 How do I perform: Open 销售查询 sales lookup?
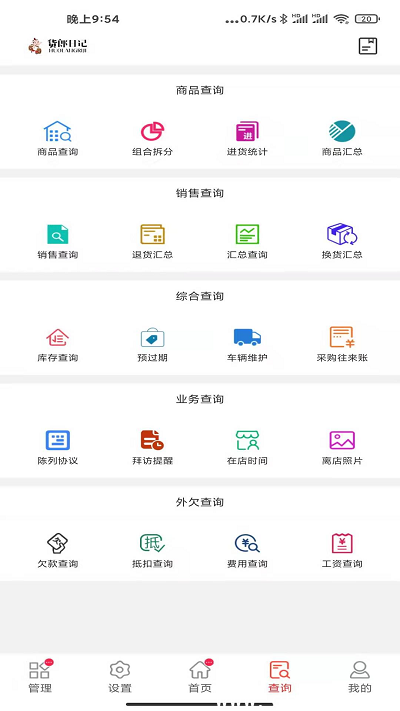tap(58, 242)
